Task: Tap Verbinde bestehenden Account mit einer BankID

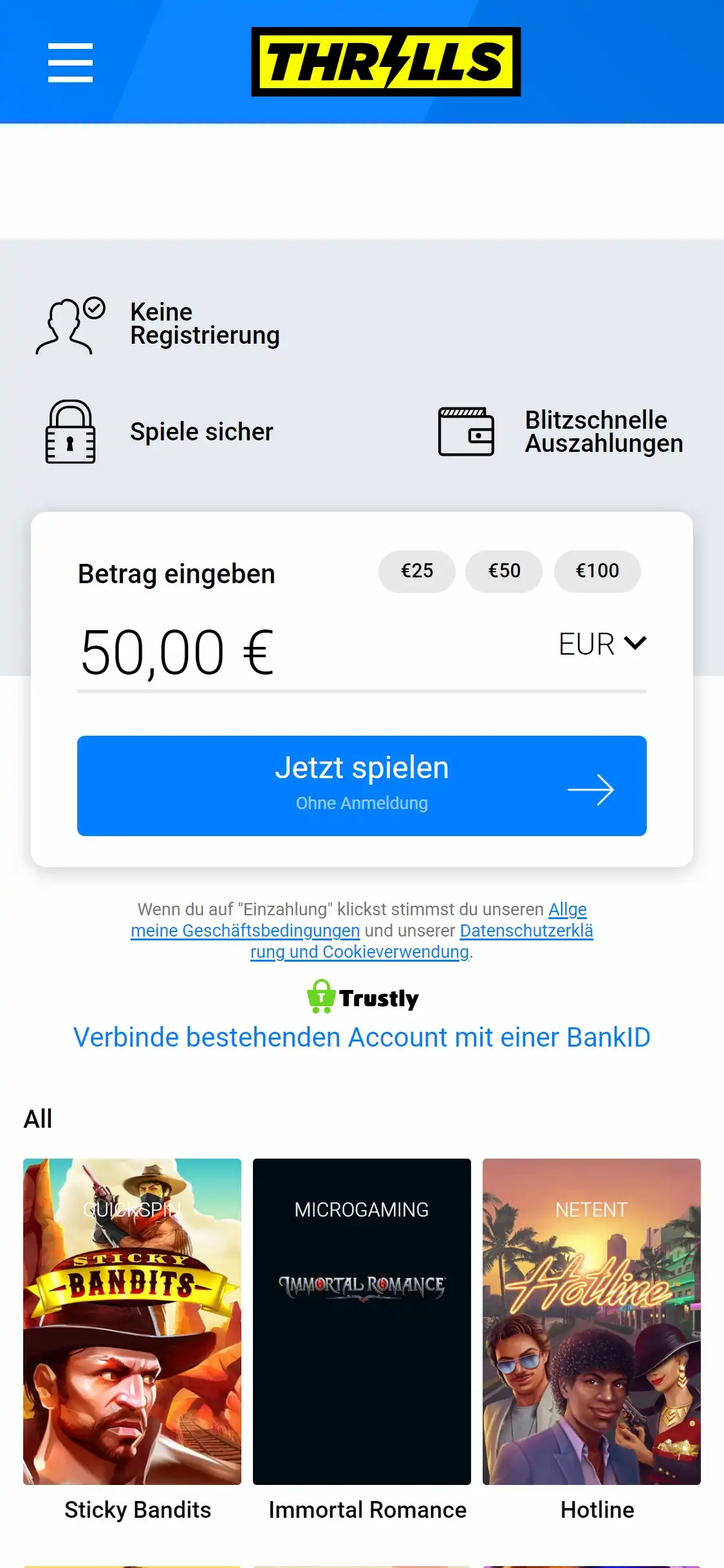Action: pos(362,1037)
